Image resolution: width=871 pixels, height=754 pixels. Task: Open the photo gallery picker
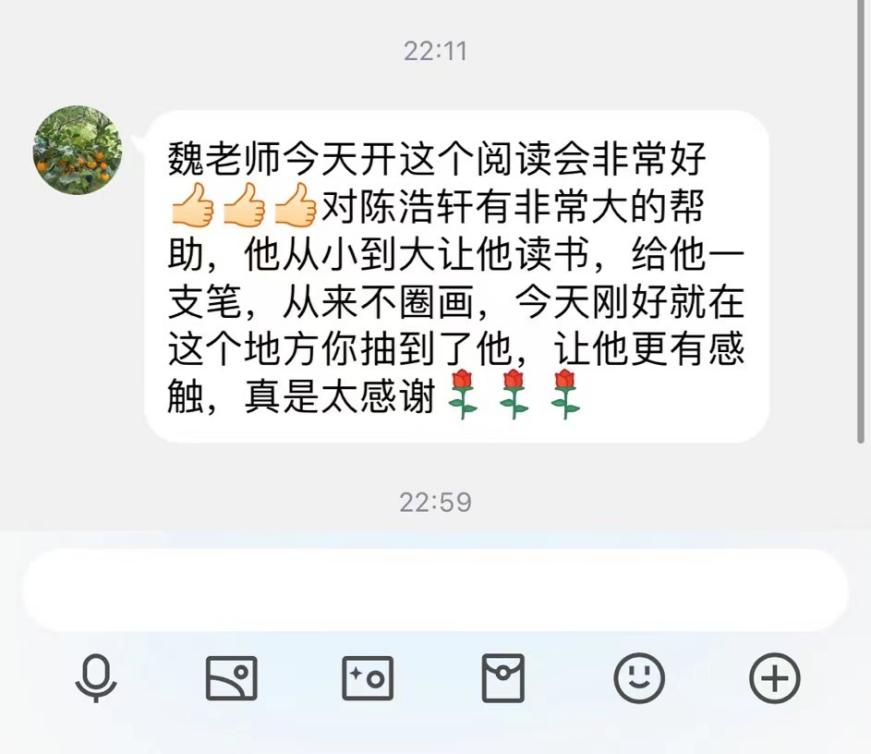click(231, 679)
